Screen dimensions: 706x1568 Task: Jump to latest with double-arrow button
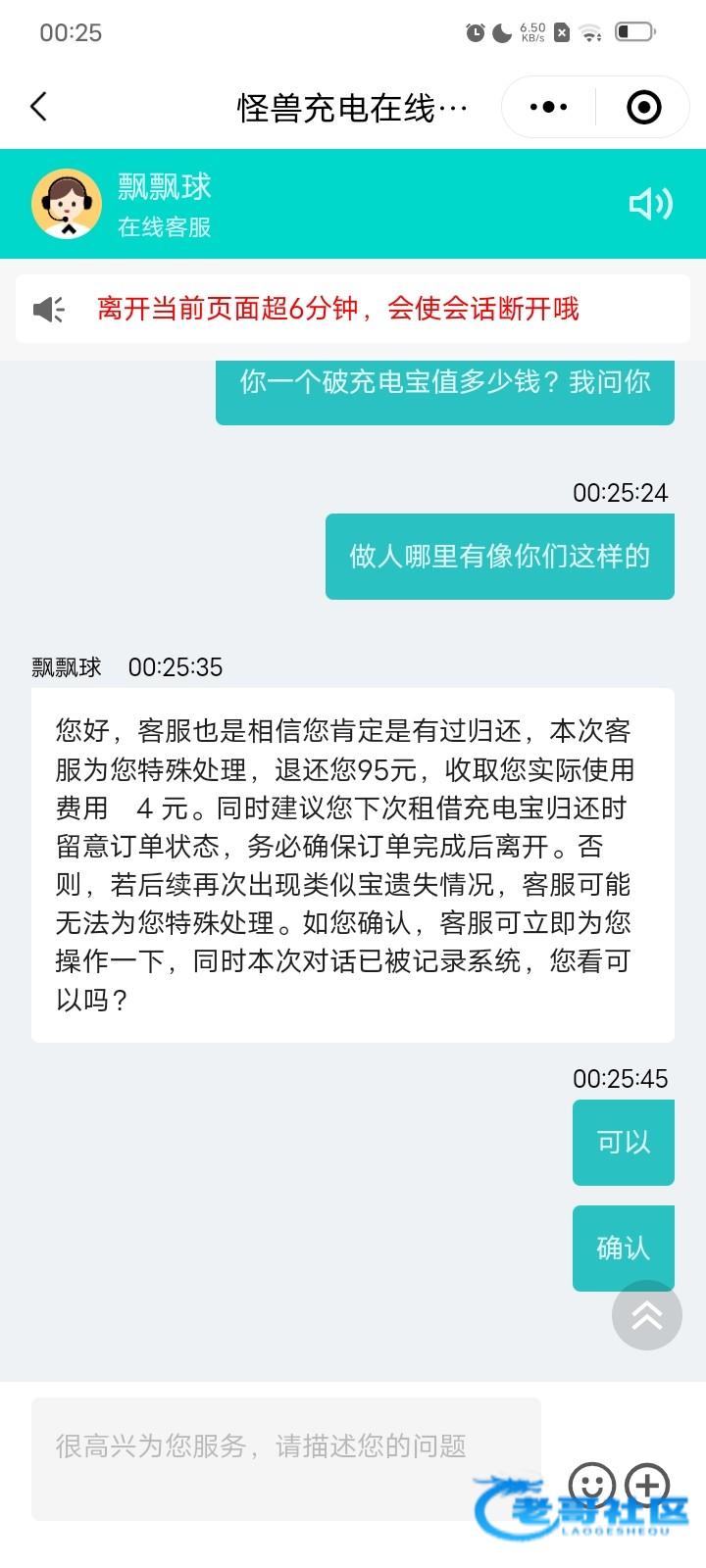click(647, 1315)
